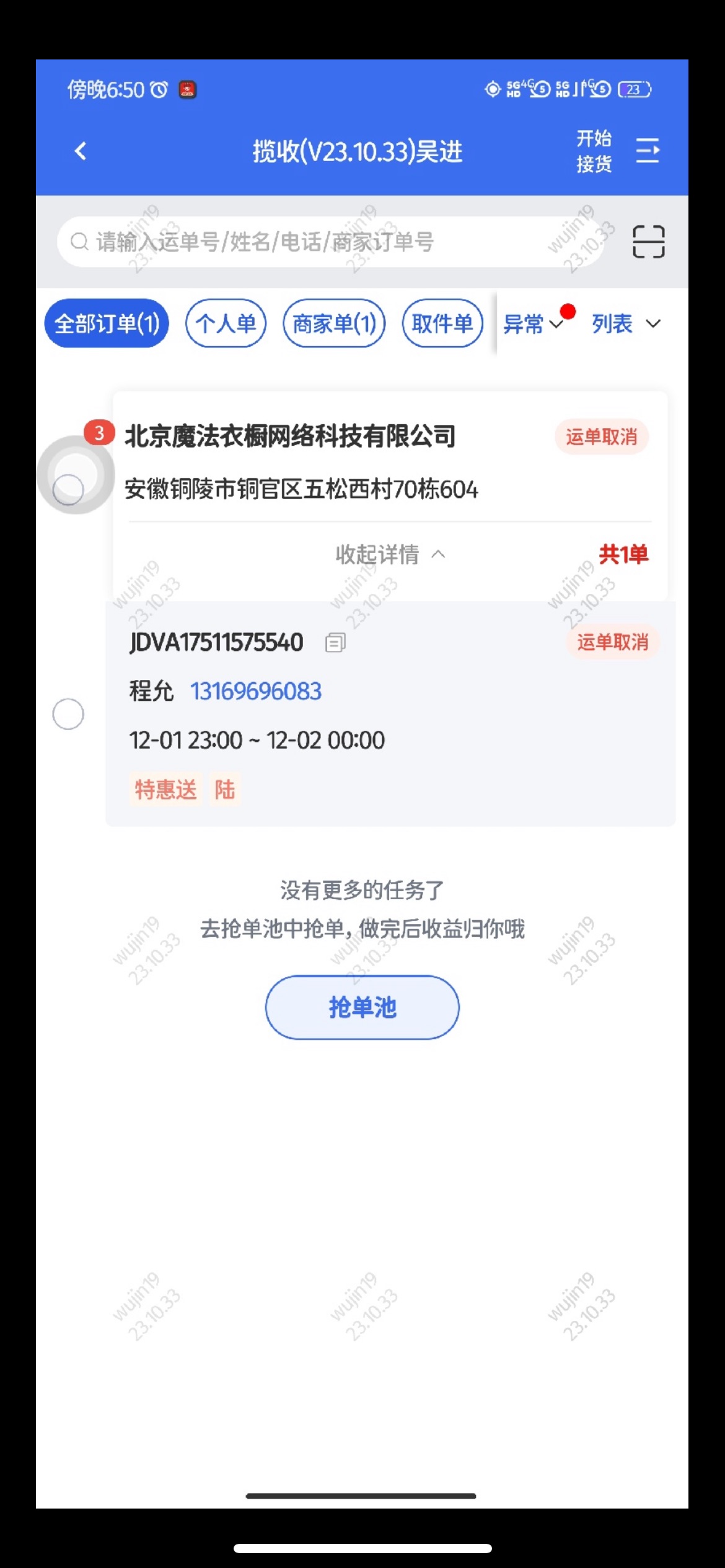
Task: Select the 全部订单(1) filter chip
Action: (107, 323)
